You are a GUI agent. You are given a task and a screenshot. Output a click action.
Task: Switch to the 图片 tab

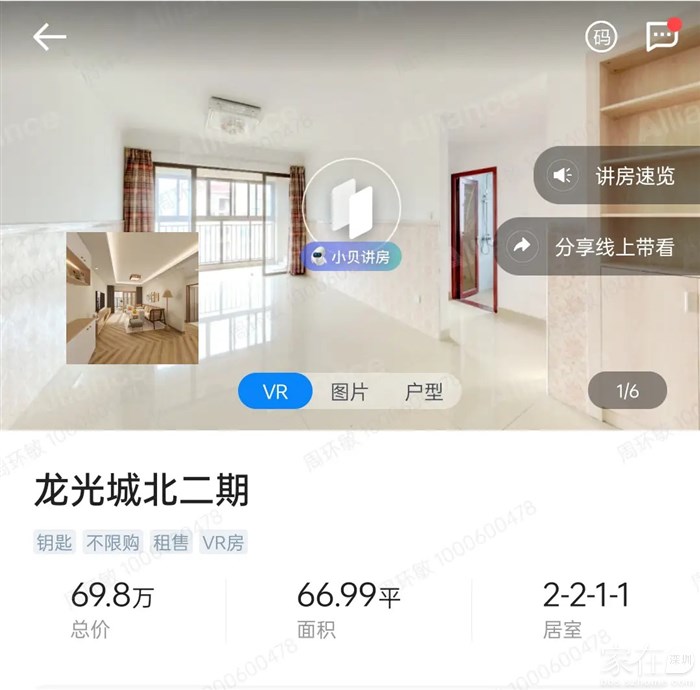click(350, 391)
